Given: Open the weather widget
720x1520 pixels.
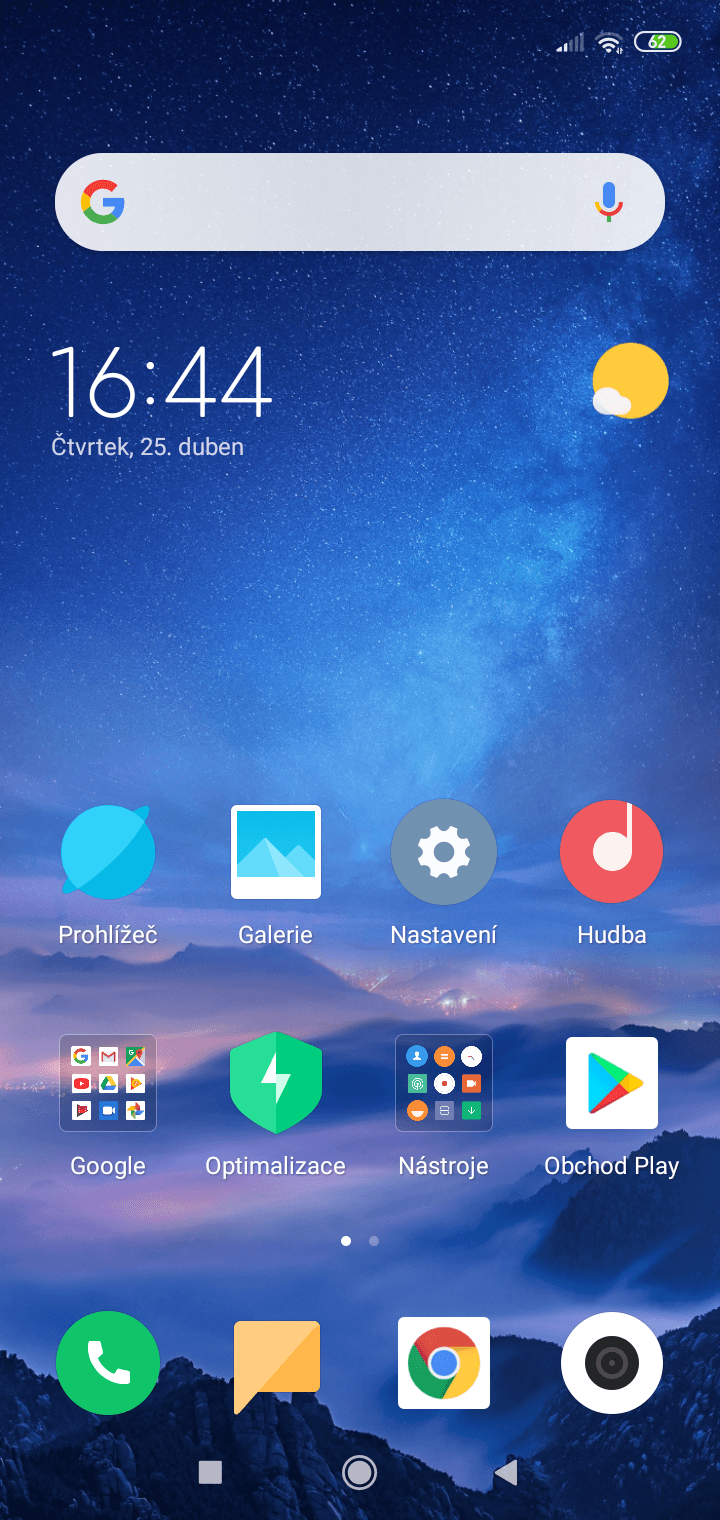Looking at the screenshot, I should coord(629,381).
